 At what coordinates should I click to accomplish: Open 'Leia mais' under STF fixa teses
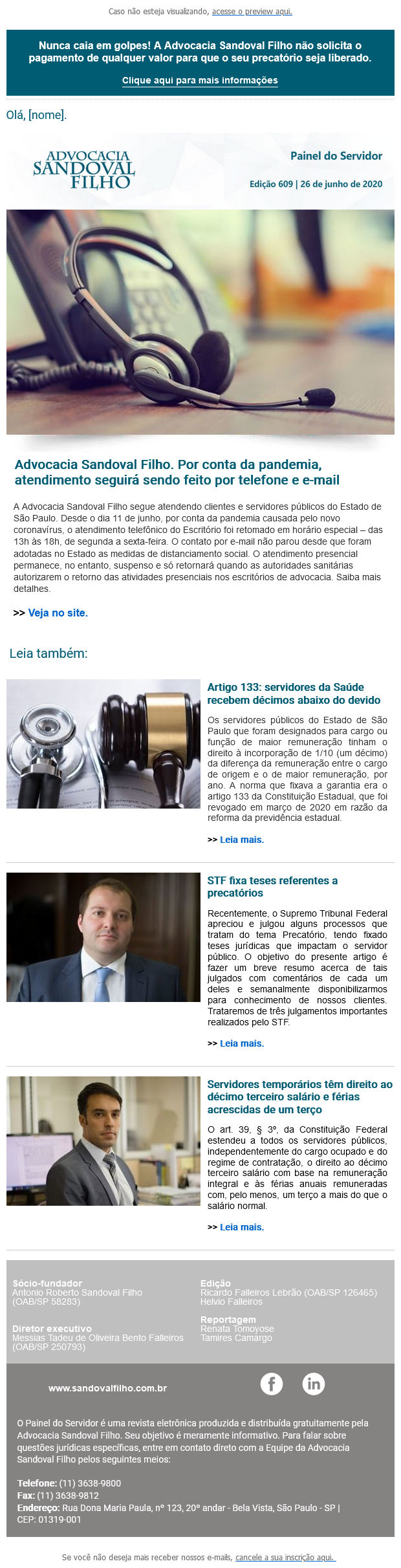click(x=241, y=1043)
